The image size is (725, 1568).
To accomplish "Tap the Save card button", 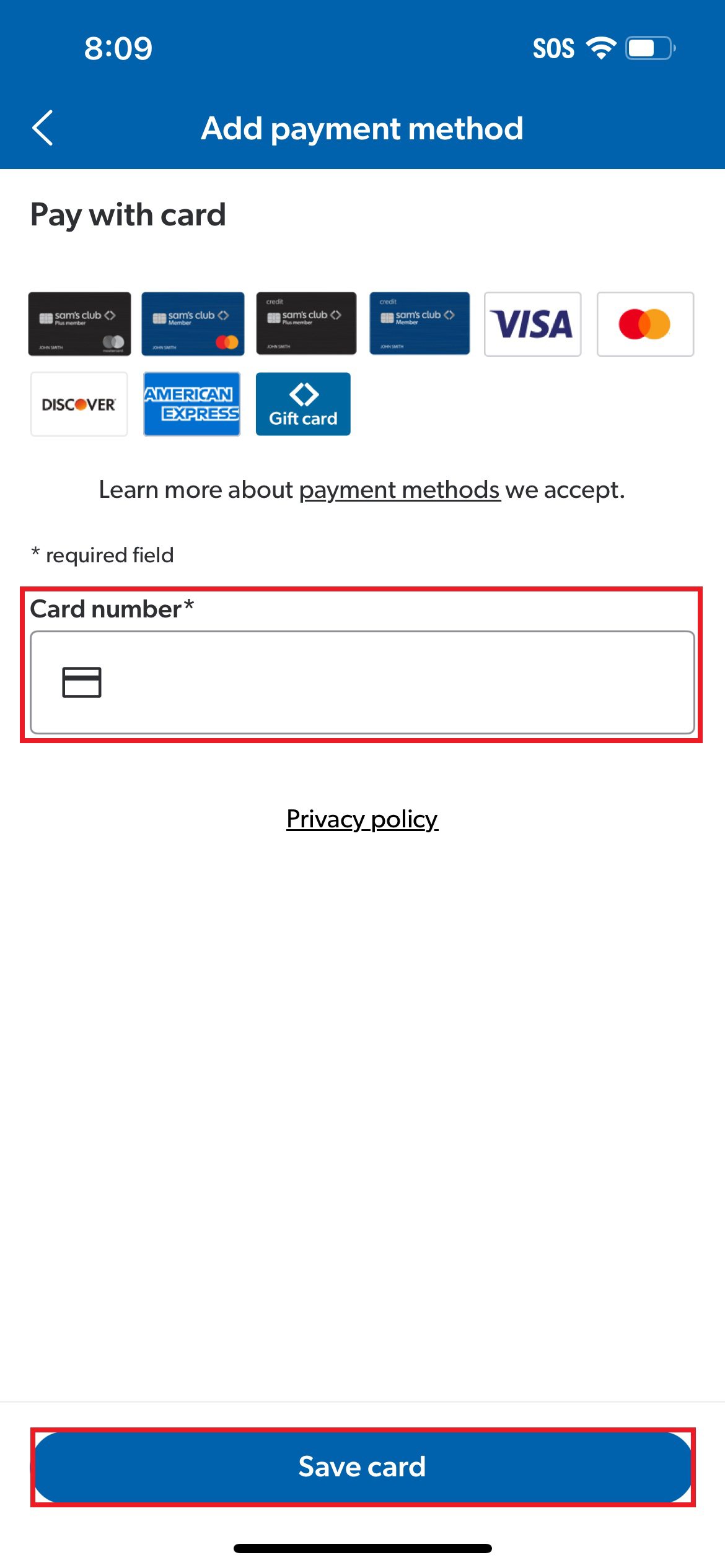I will [x=362, y=1466].
